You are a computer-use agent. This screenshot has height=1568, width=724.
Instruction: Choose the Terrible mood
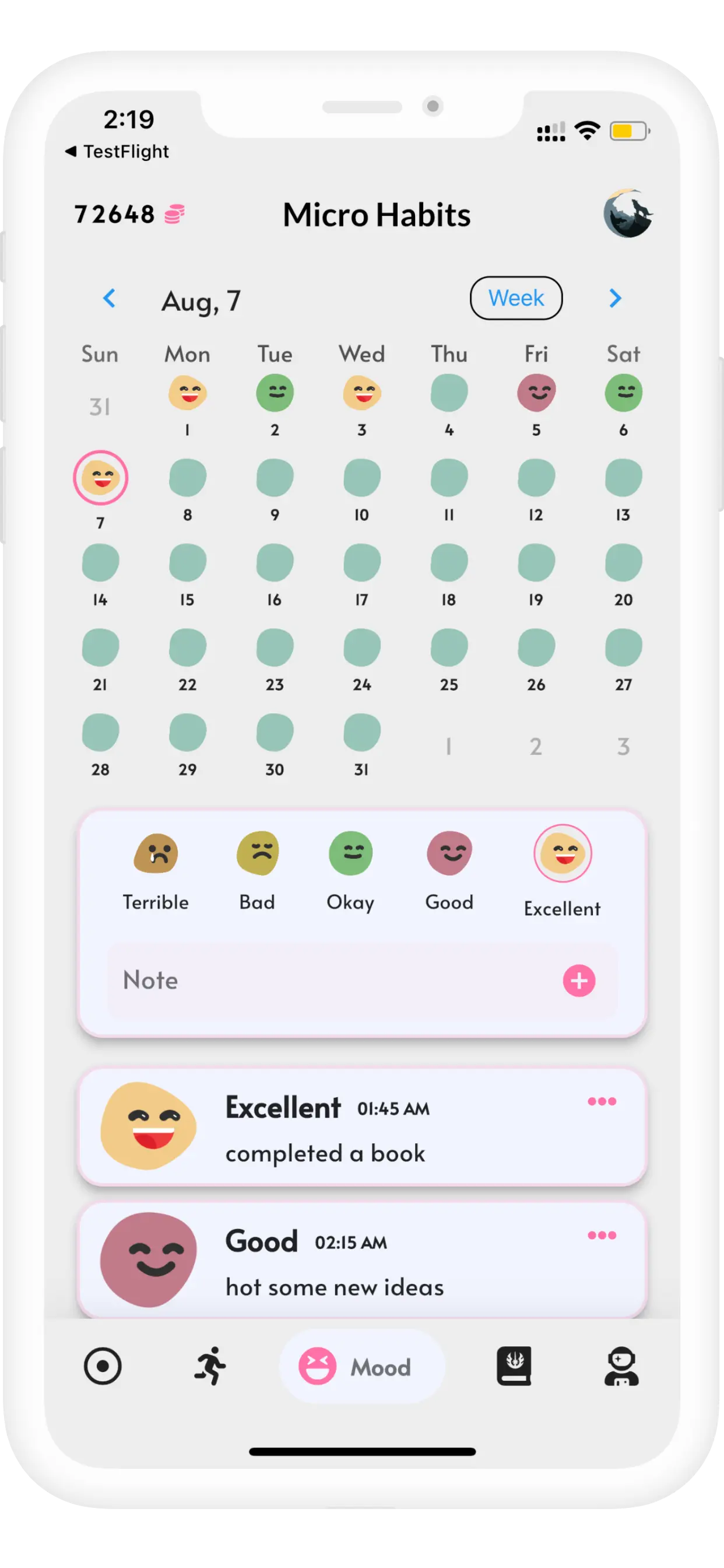[156, 854]
